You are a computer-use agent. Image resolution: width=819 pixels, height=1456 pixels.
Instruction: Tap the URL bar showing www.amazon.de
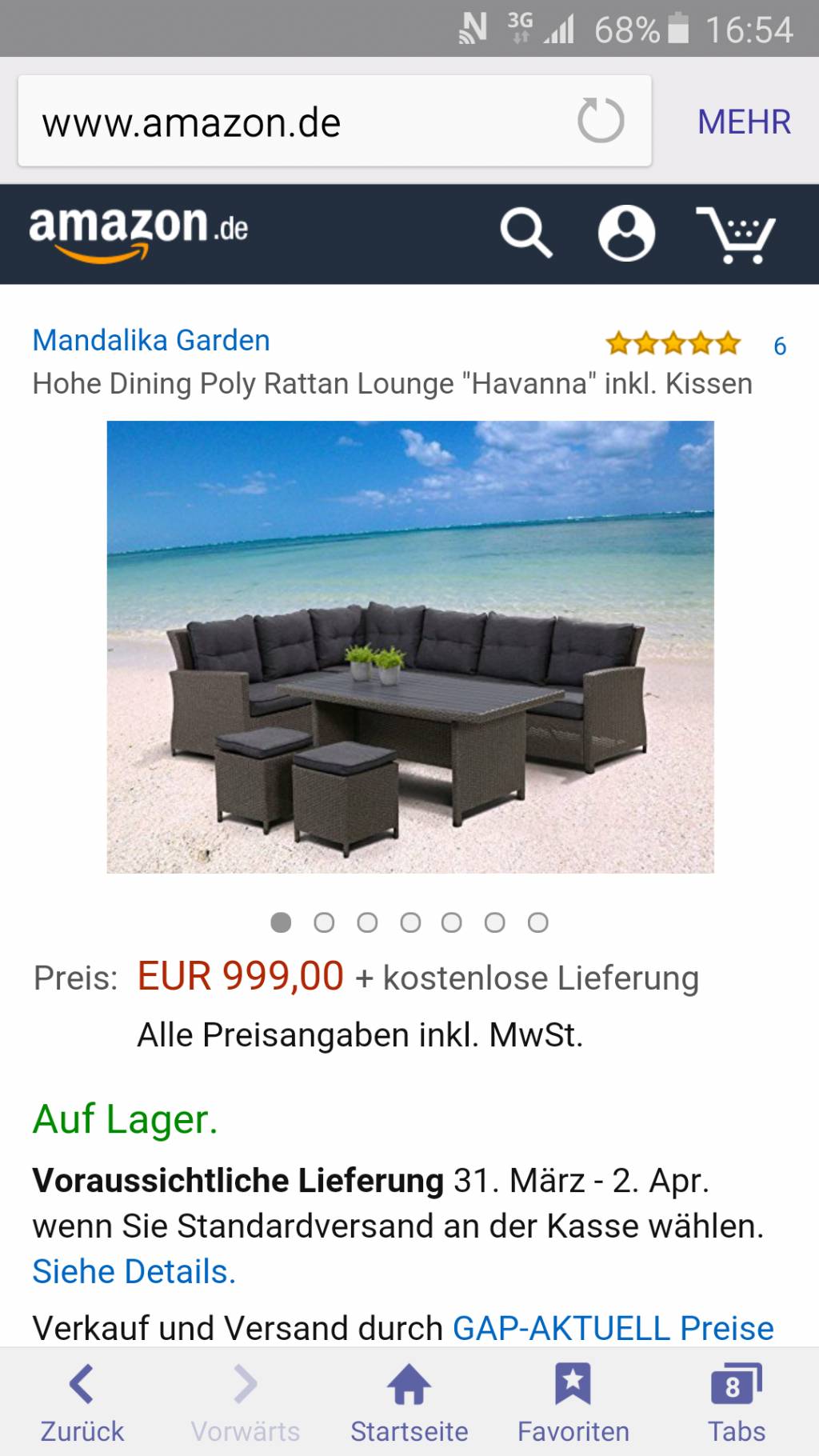coord(334,122)
